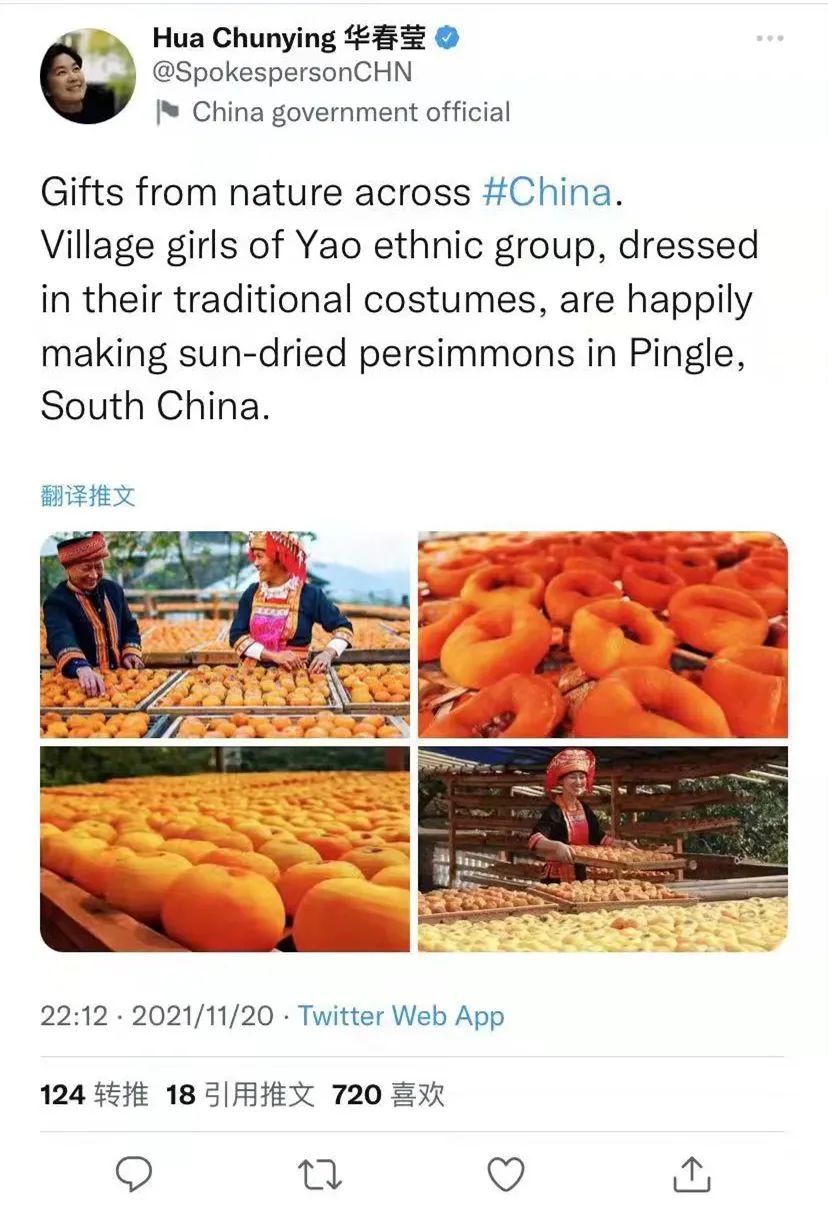
Task: Open Hua Chunying's profile picture
Action: pyautogui.click(x=87, y=76)
